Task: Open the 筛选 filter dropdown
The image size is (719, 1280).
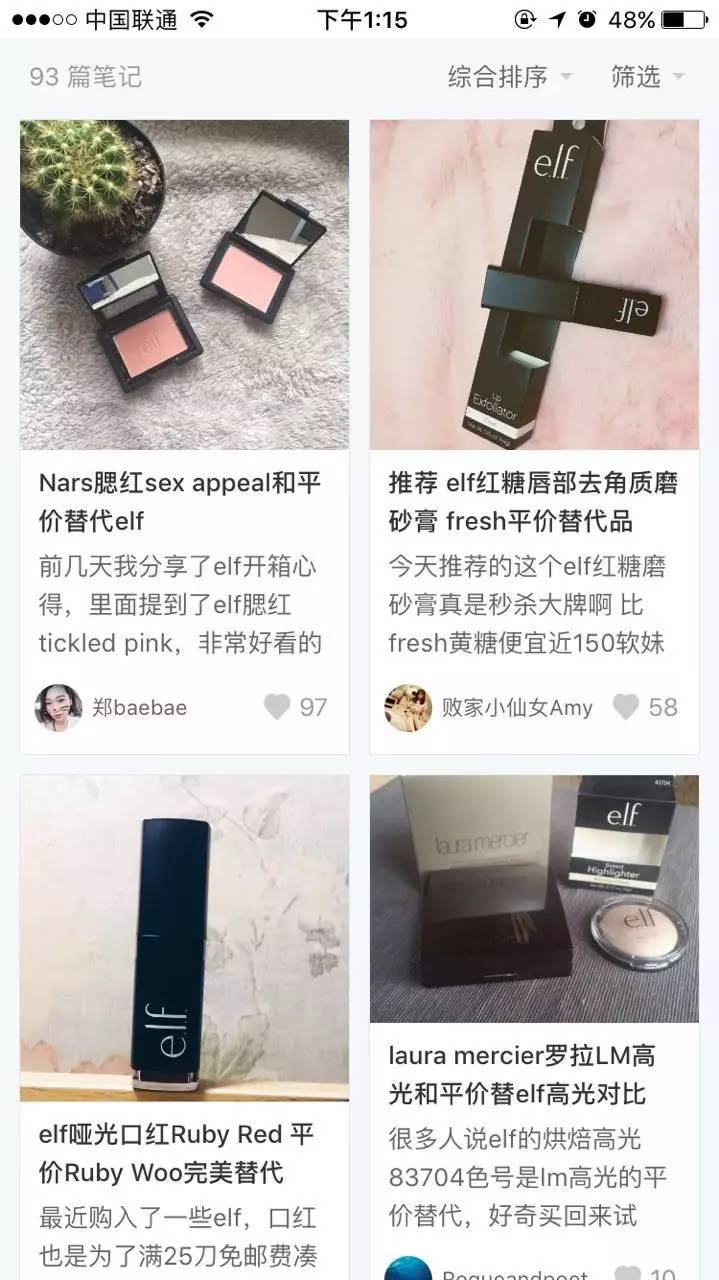Action: (647, 77)
